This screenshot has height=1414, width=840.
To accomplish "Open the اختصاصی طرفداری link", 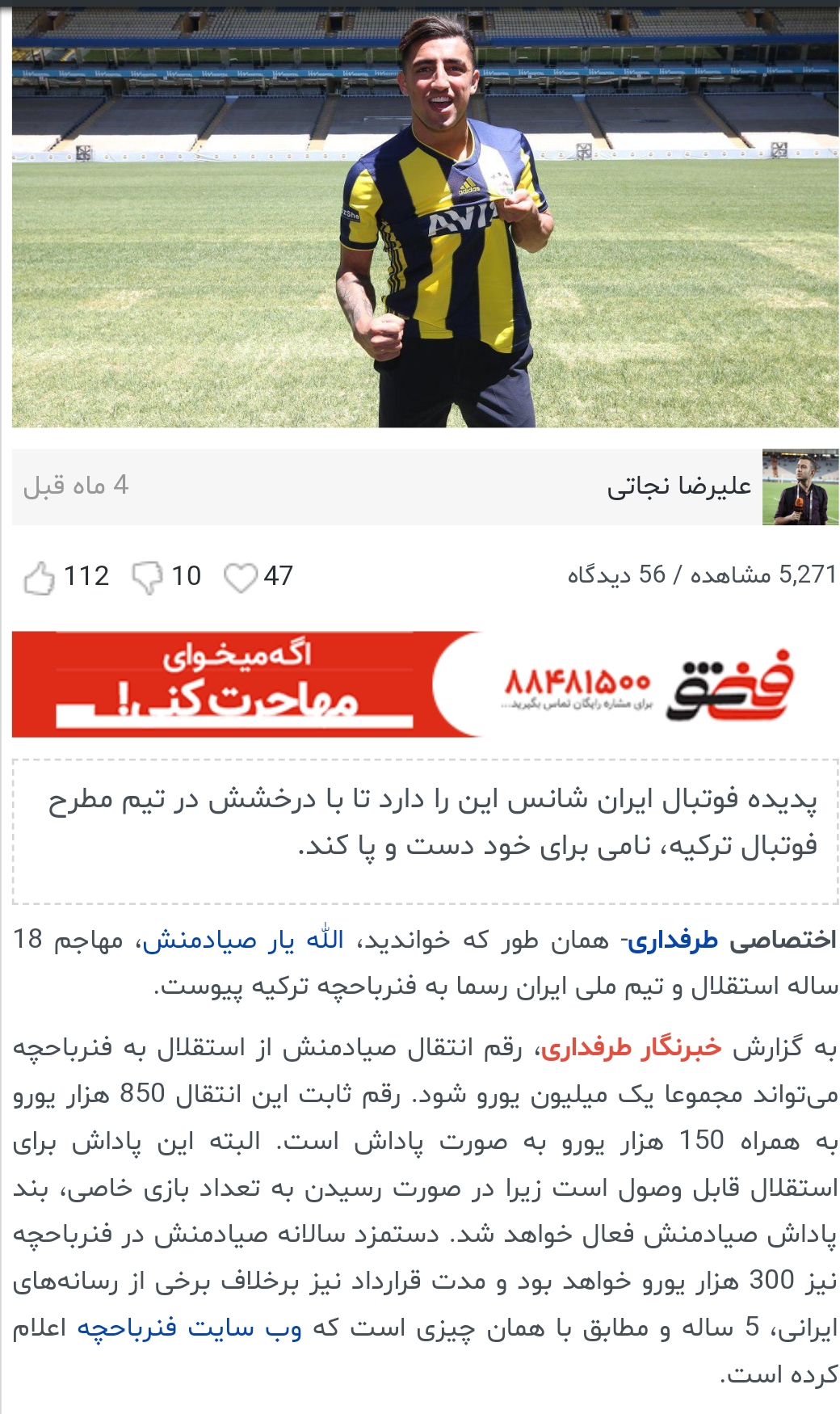I will (x=733, y=940).
